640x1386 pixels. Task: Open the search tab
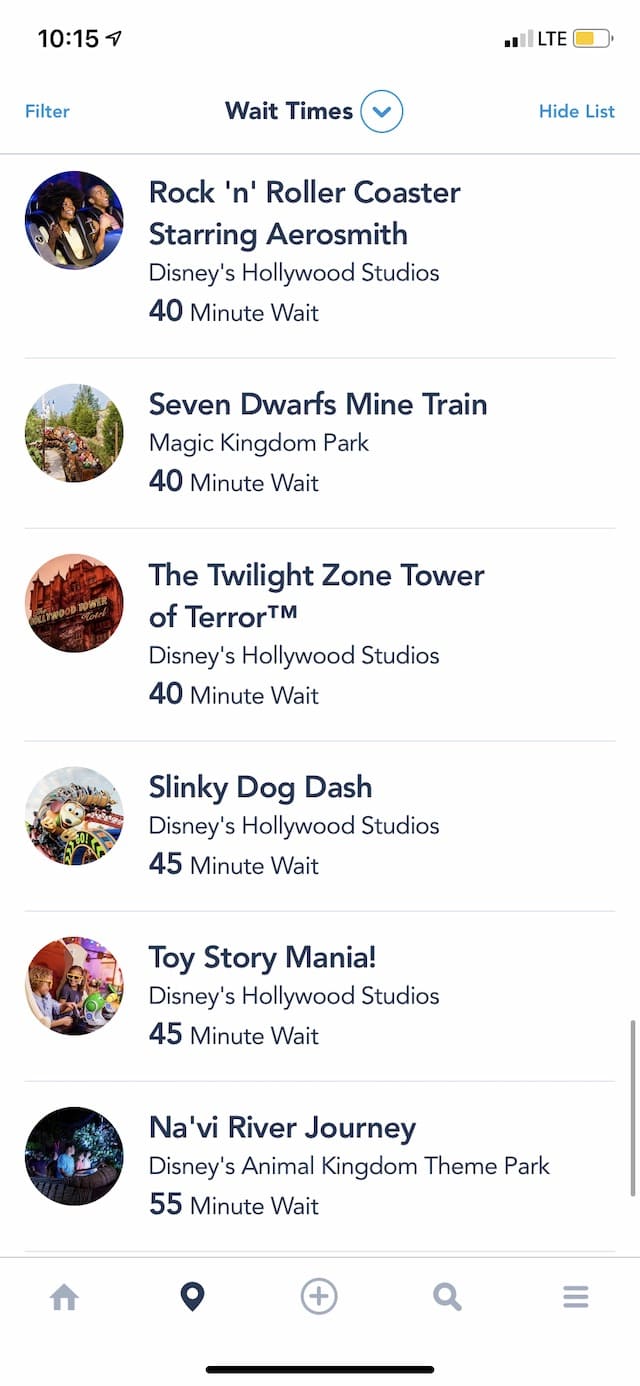(447, 1298)
